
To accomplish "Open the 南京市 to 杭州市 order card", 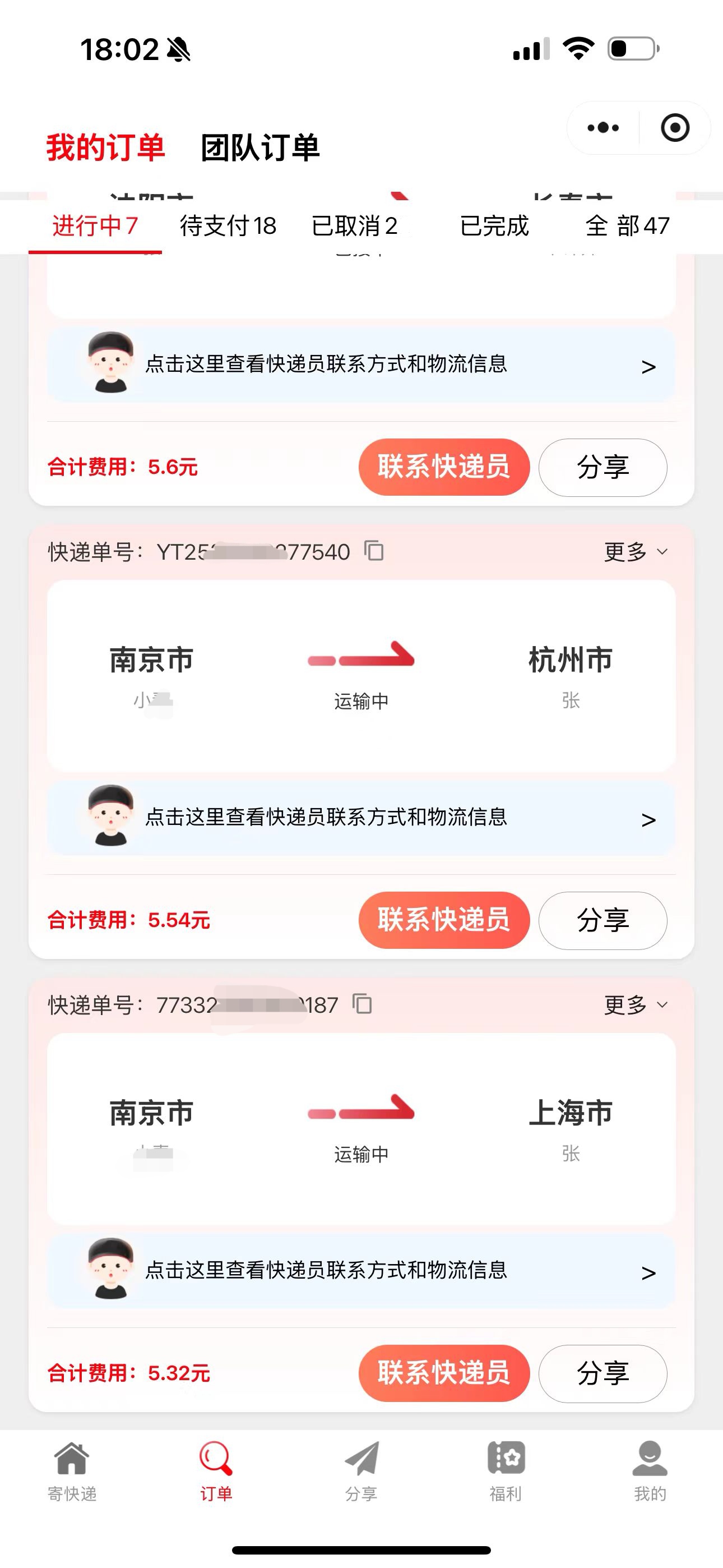I will coord(361,676).
